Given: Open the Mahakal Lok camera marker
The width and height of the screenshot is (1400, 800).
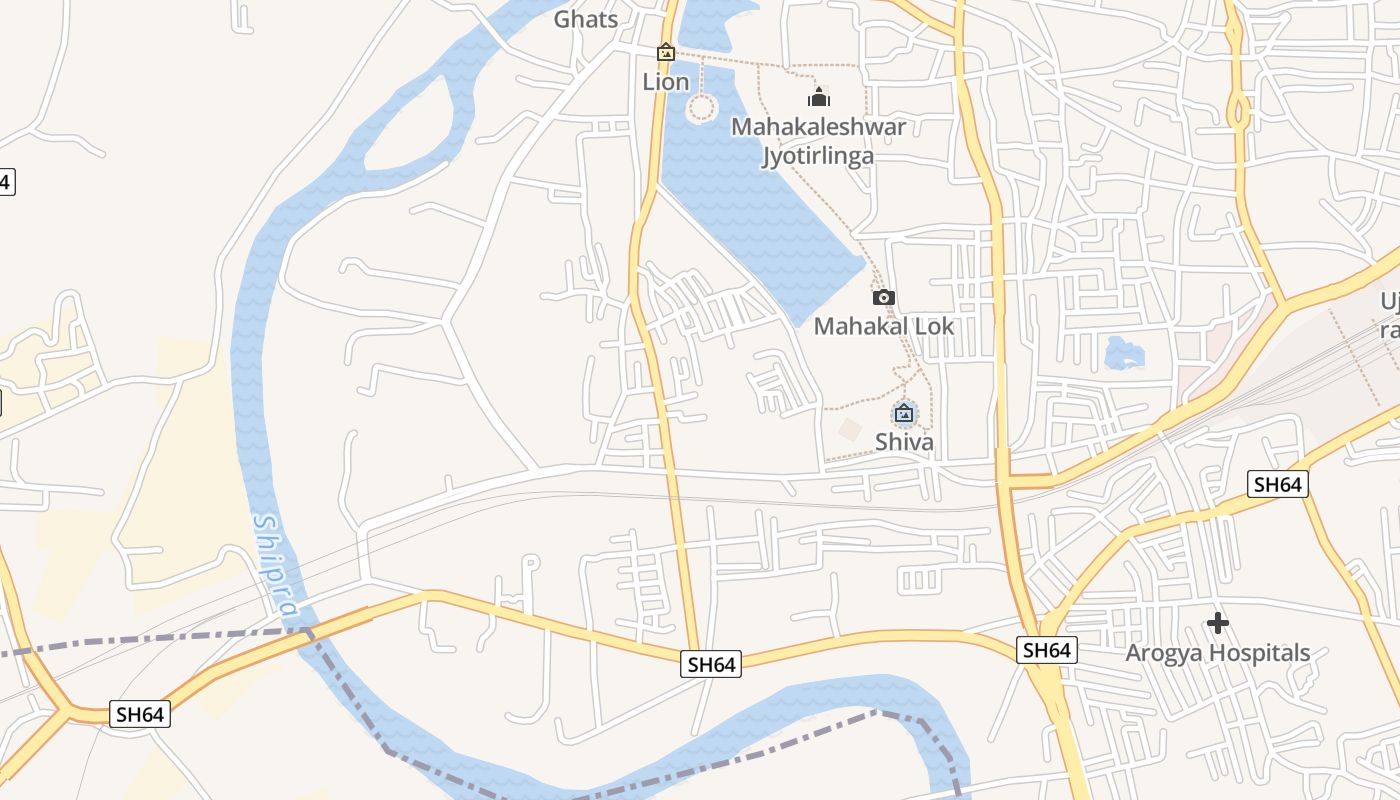Looking at the screenshot, I should [x=883, y=297].
